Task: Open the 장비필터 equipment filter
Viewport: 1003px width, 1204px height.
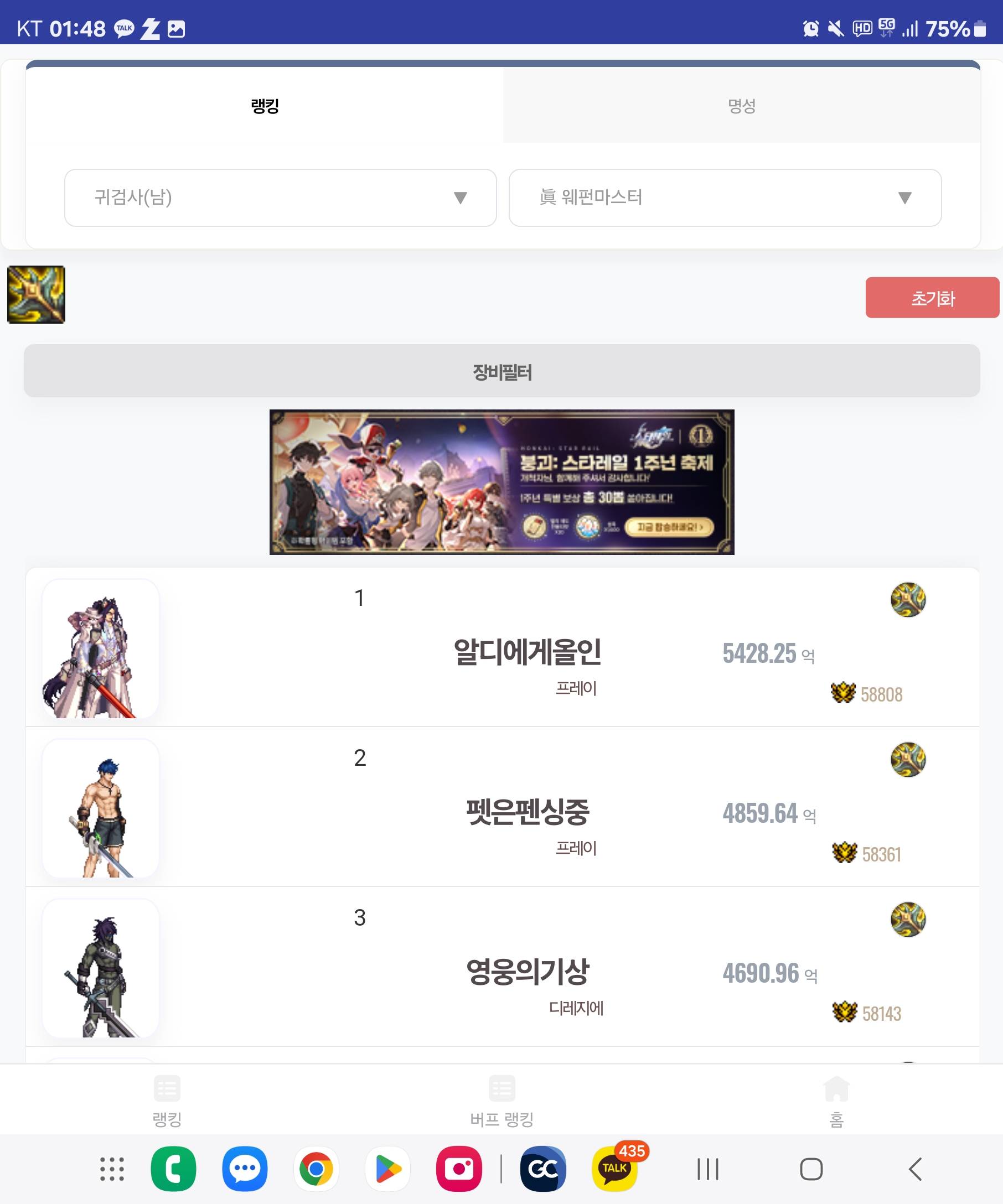Action: 501,371
